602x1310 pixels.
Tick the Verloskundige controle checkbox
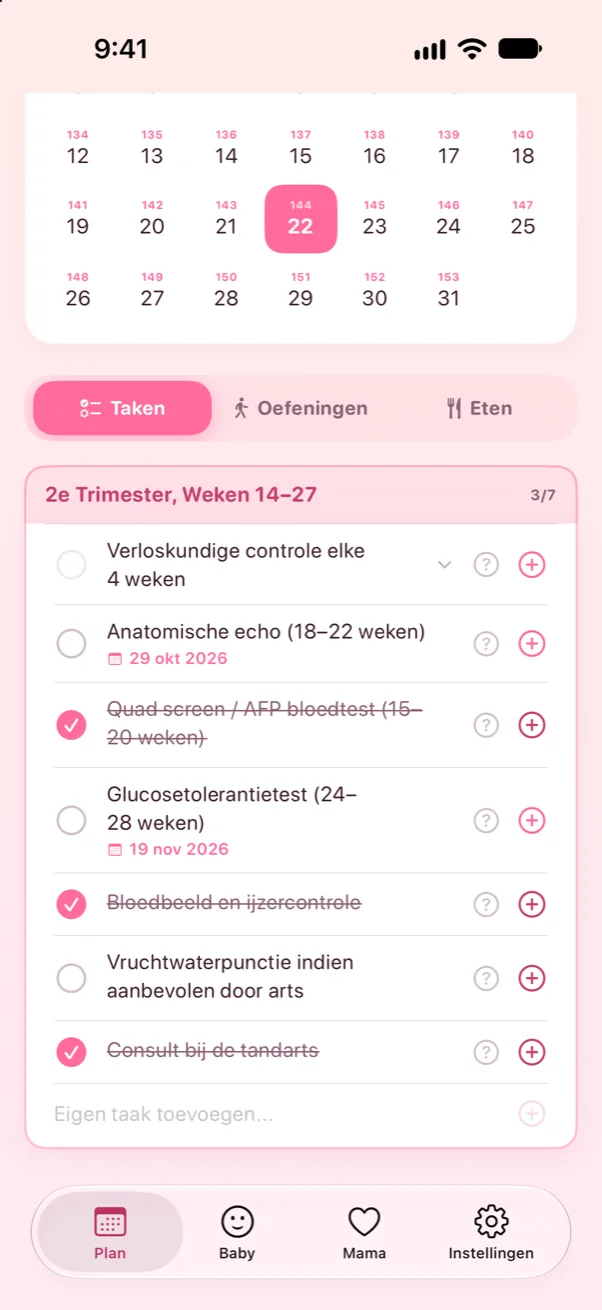[x=71, y=565]
